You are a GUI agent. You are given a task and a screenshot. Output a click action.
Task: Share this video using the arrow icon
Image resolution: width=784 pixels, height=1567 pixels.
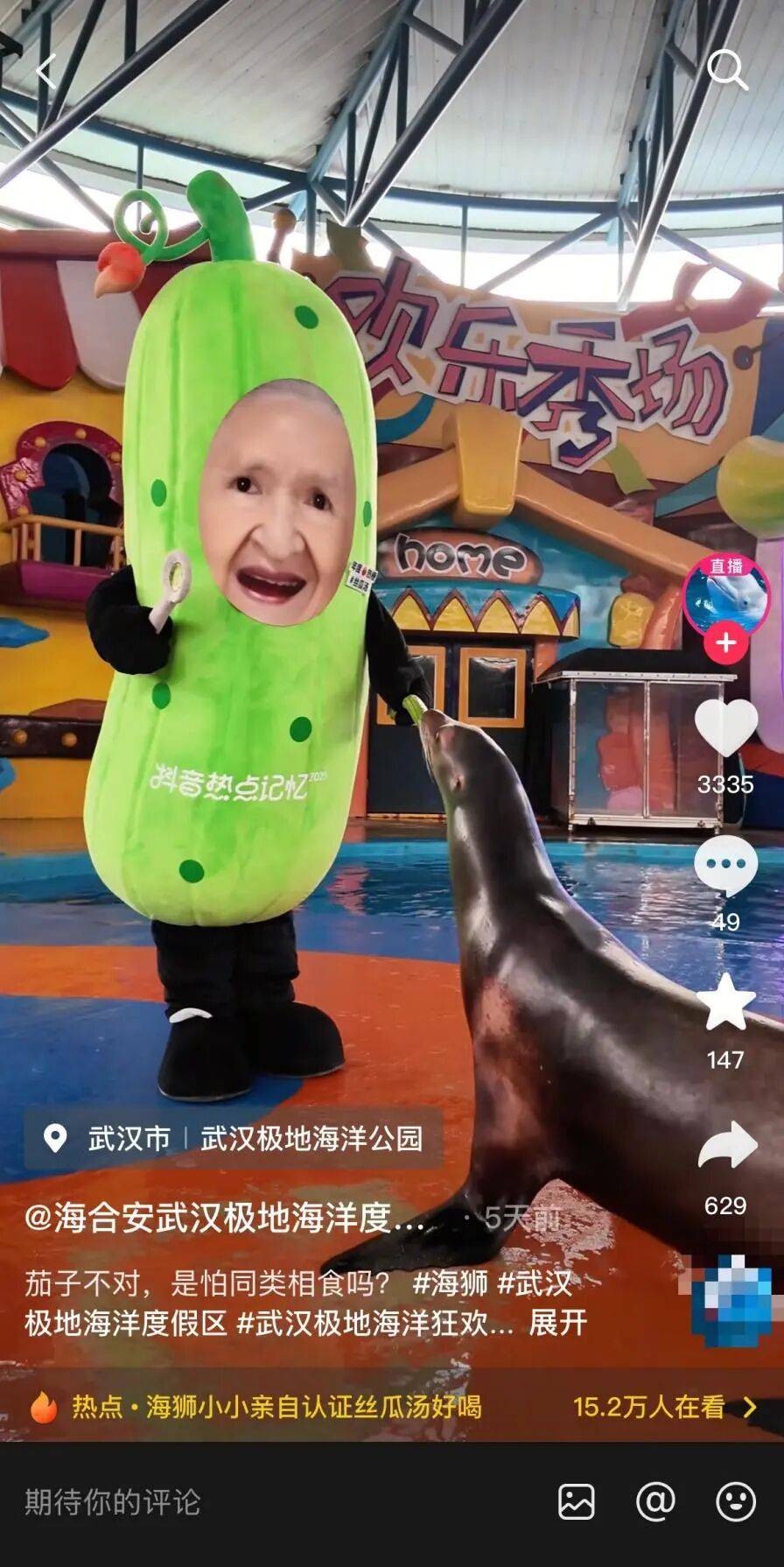click(x=725, y=1145)
